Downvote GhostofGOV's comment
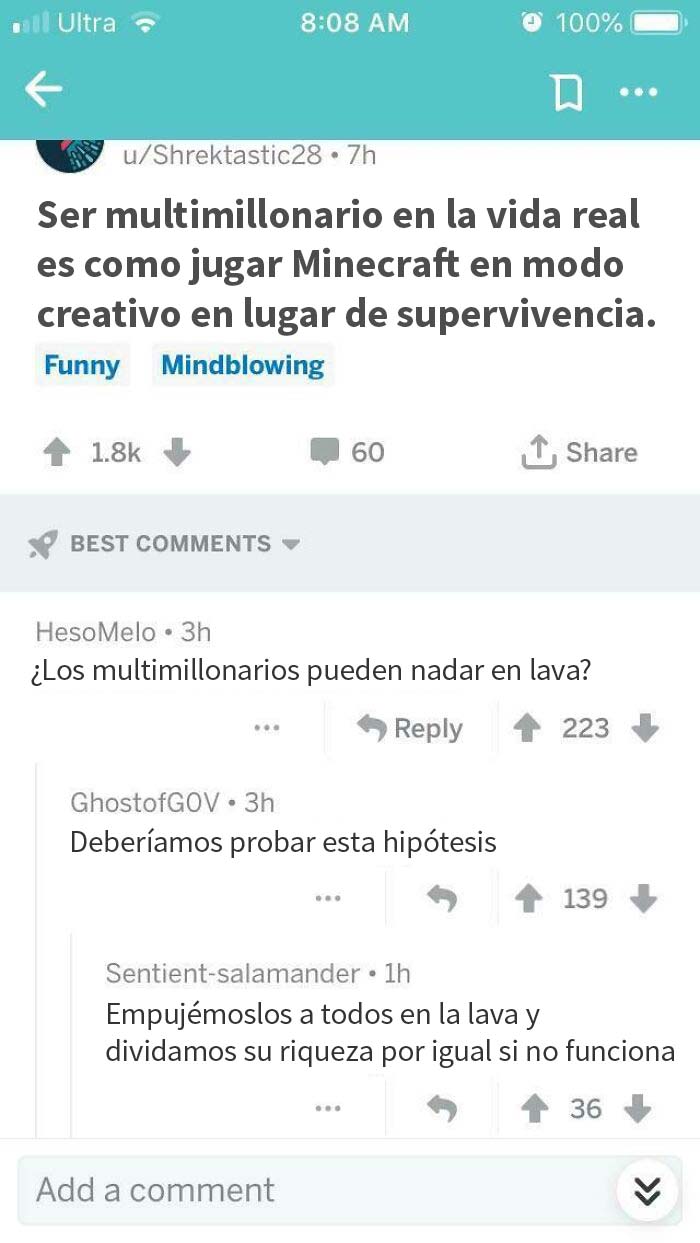Screen dimensions: 700x1243 pos(645,899)
